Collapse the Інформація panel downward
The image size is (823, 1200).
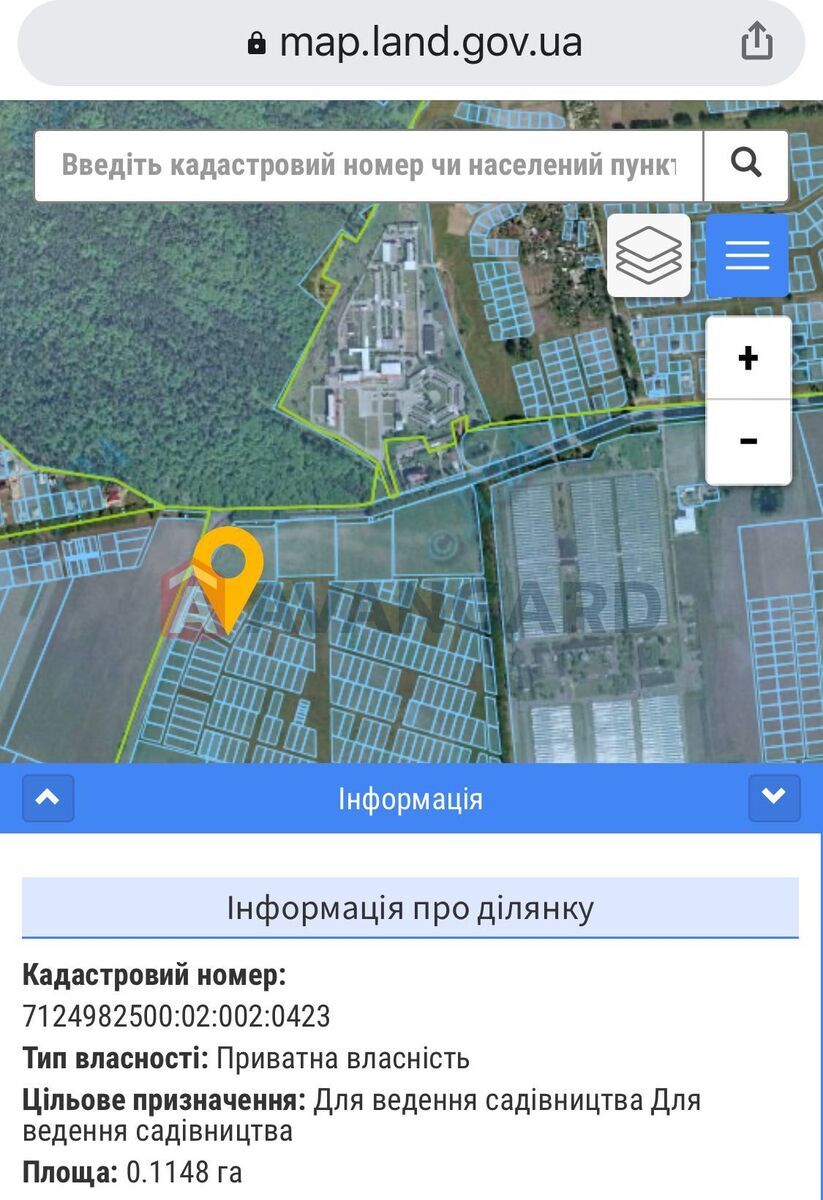point(774,798)
